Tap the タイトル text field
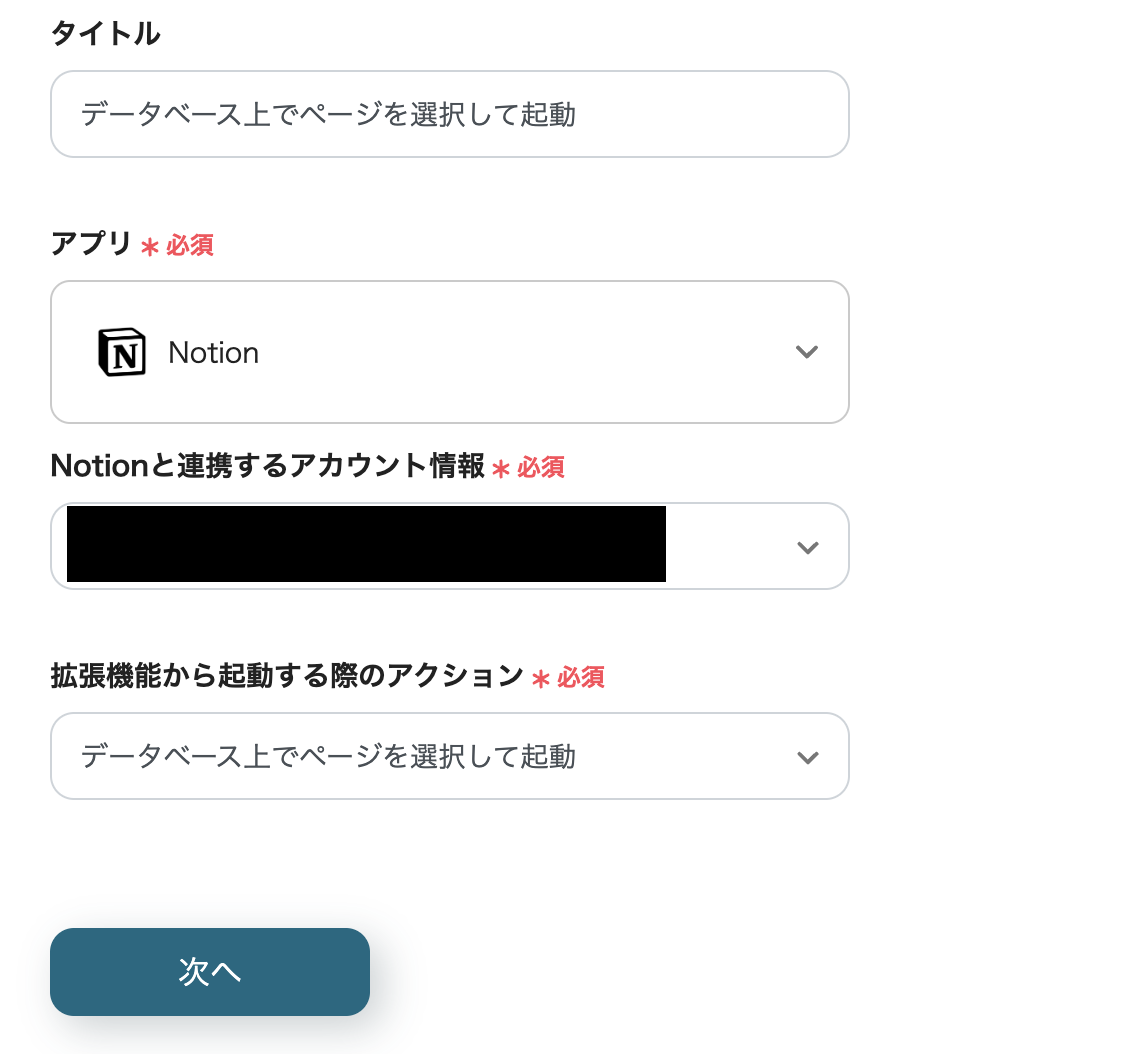 pos(449,114)
